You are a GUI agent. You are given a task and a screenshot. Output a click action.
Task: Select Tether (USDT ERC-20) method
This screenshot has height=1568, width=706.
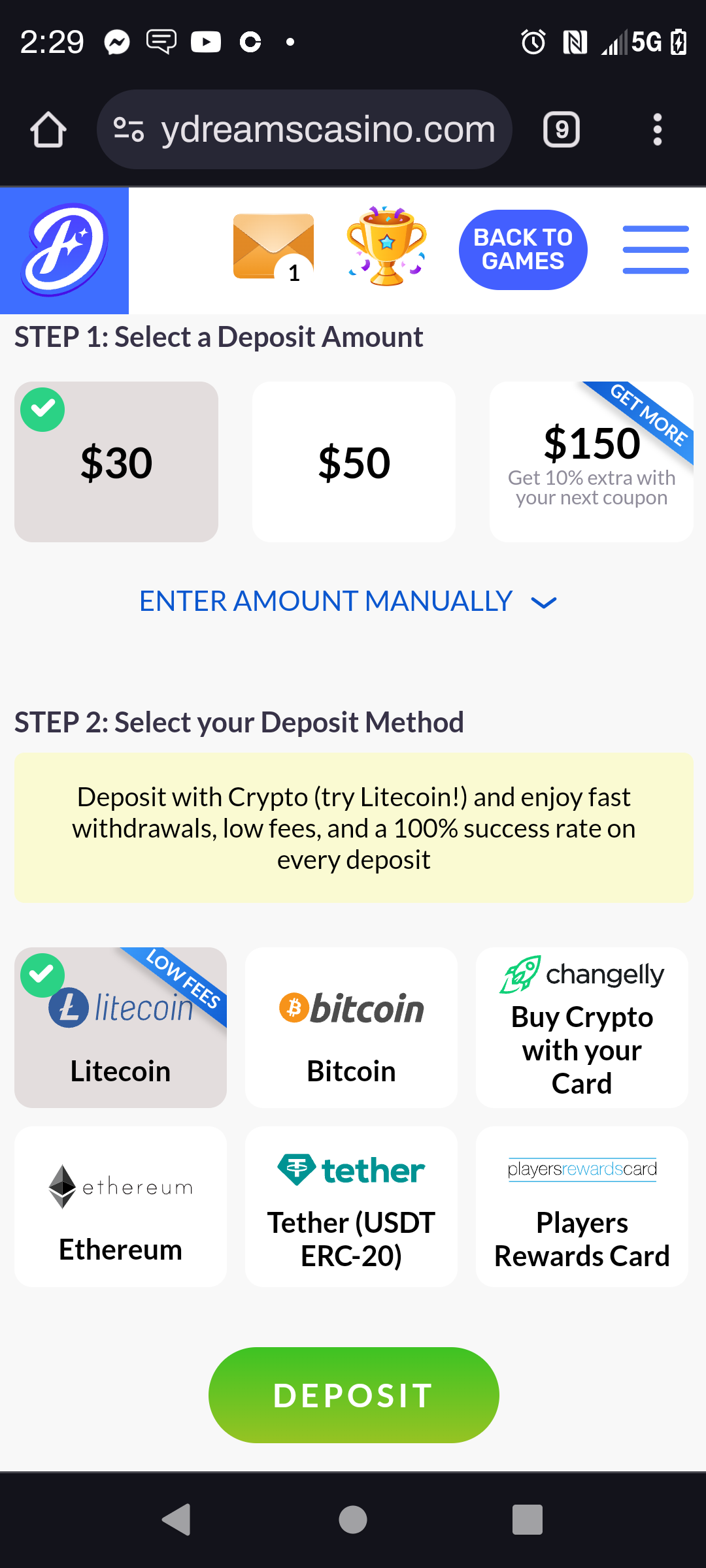351,1207
